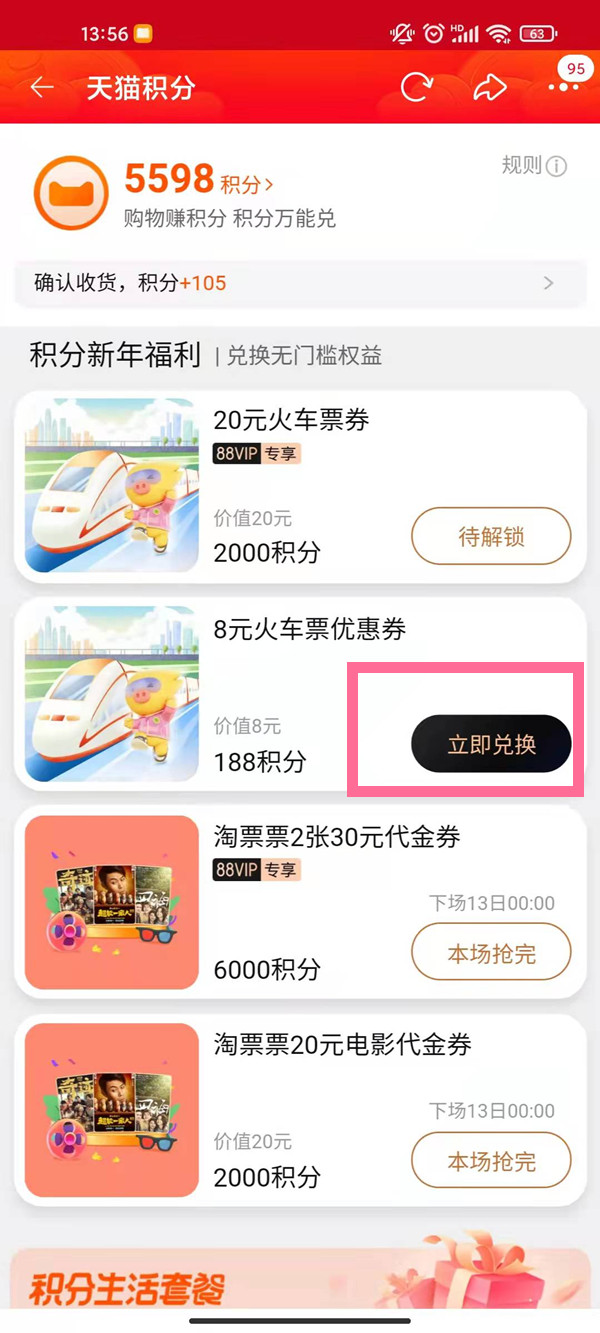Tap 本场抢完 on 淘票票2张30元代金券
This screenshot has height=1333, width=600.
click(491, 953)
